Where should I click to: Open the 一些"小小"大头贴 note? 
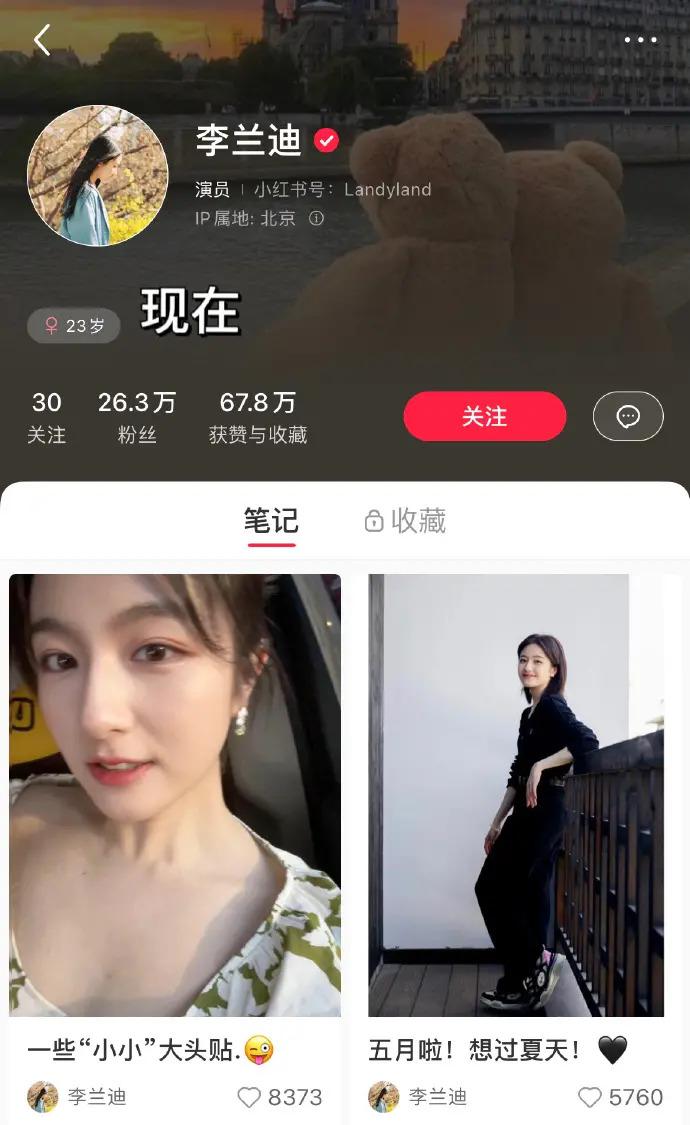[x=175, y=795]
